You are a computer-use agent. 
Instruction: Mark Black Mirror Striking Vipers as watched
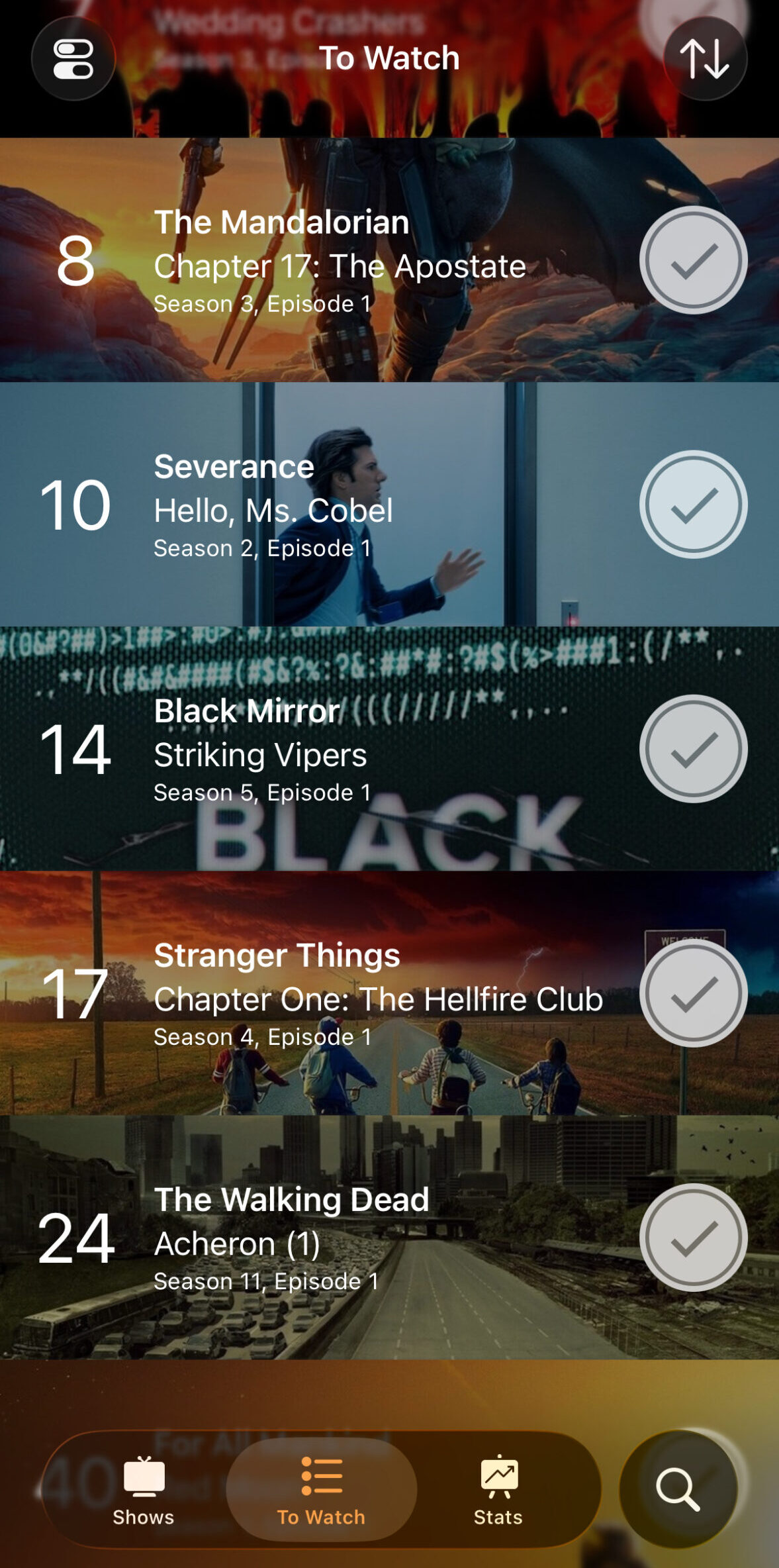pyautogui.click(x=693, y=749)
